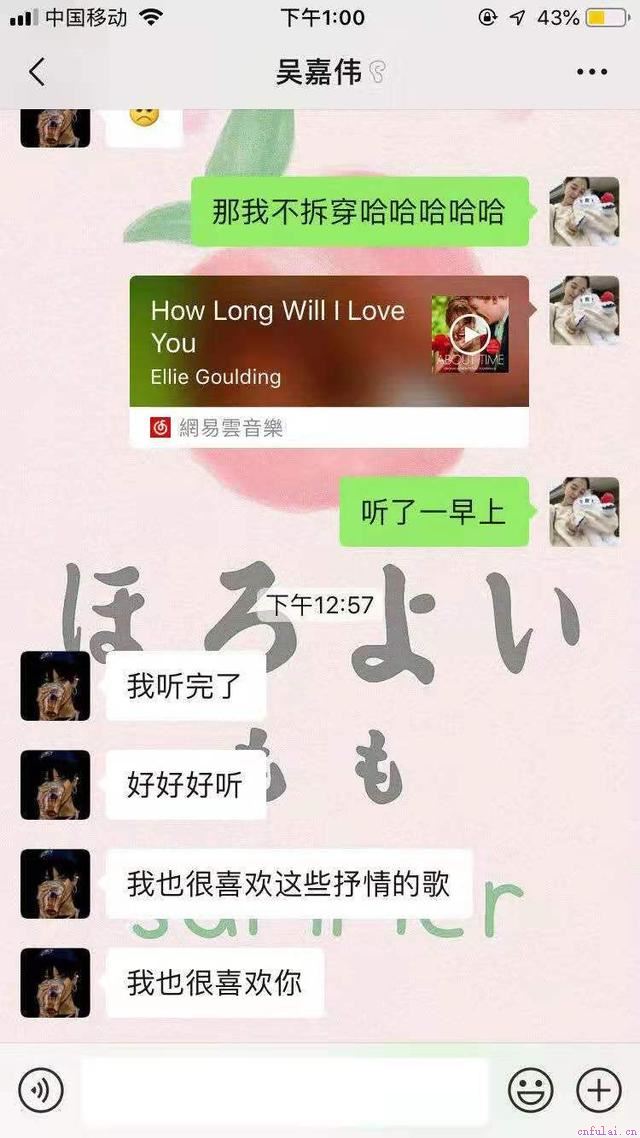Switch to voice message input
Viewport: 640px width, 1138px height.
(x=41, y=1090)
